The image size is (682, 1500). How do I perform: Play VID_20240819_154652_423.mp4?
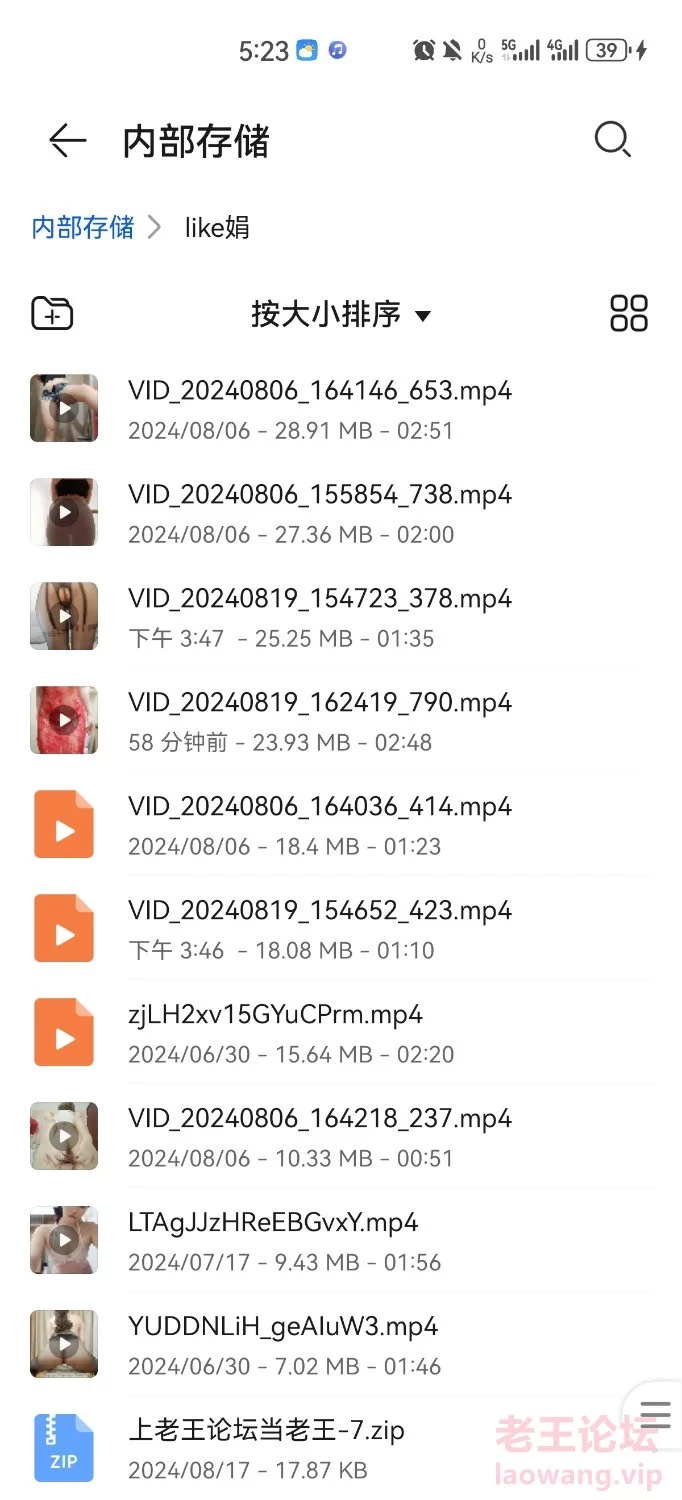coord(64,928)
